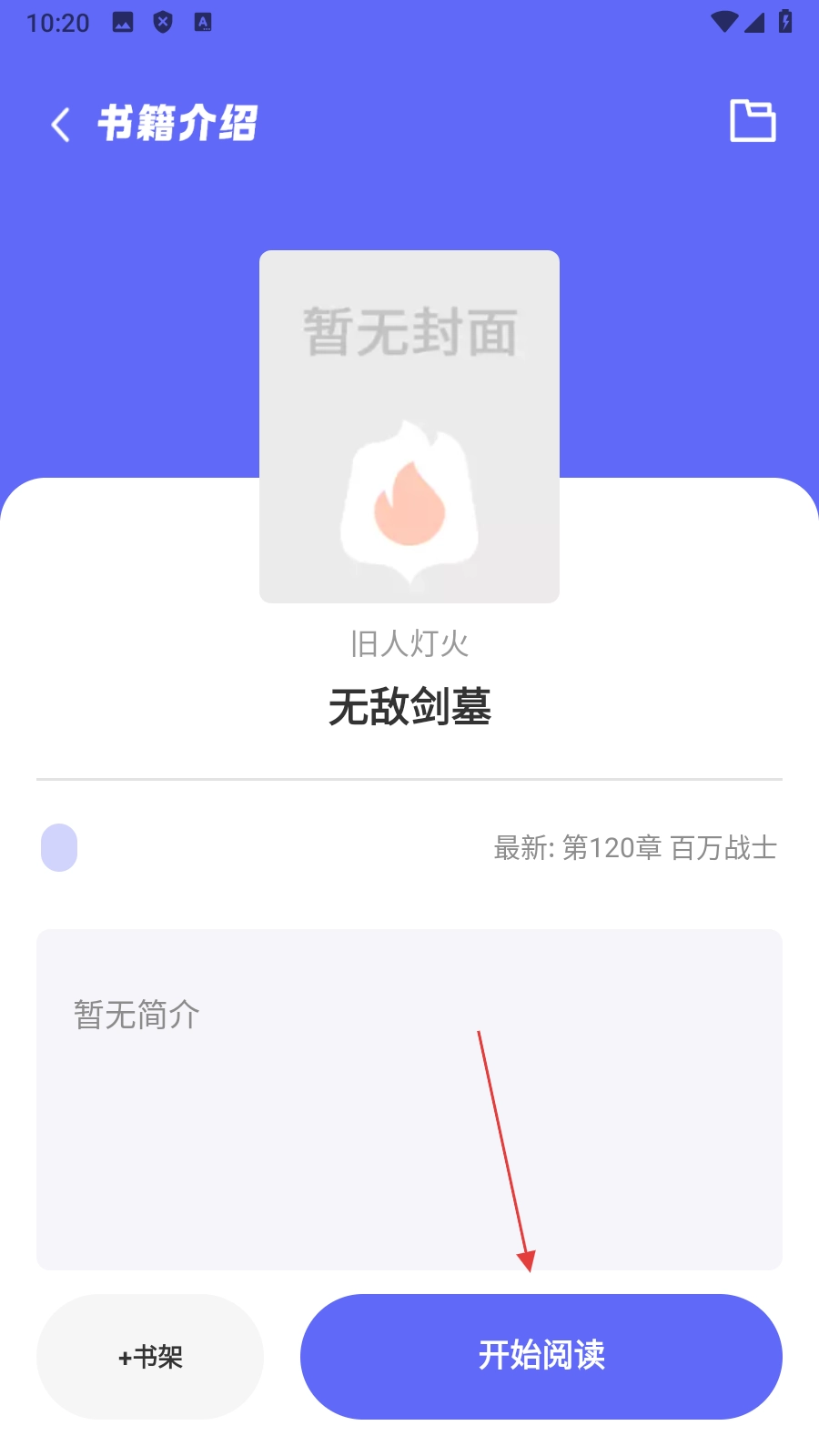This screenshot has height=1456, width=819.
Task: Start reading with 开始阅读
Action: pyautogui.click(x=541, y=1356)
